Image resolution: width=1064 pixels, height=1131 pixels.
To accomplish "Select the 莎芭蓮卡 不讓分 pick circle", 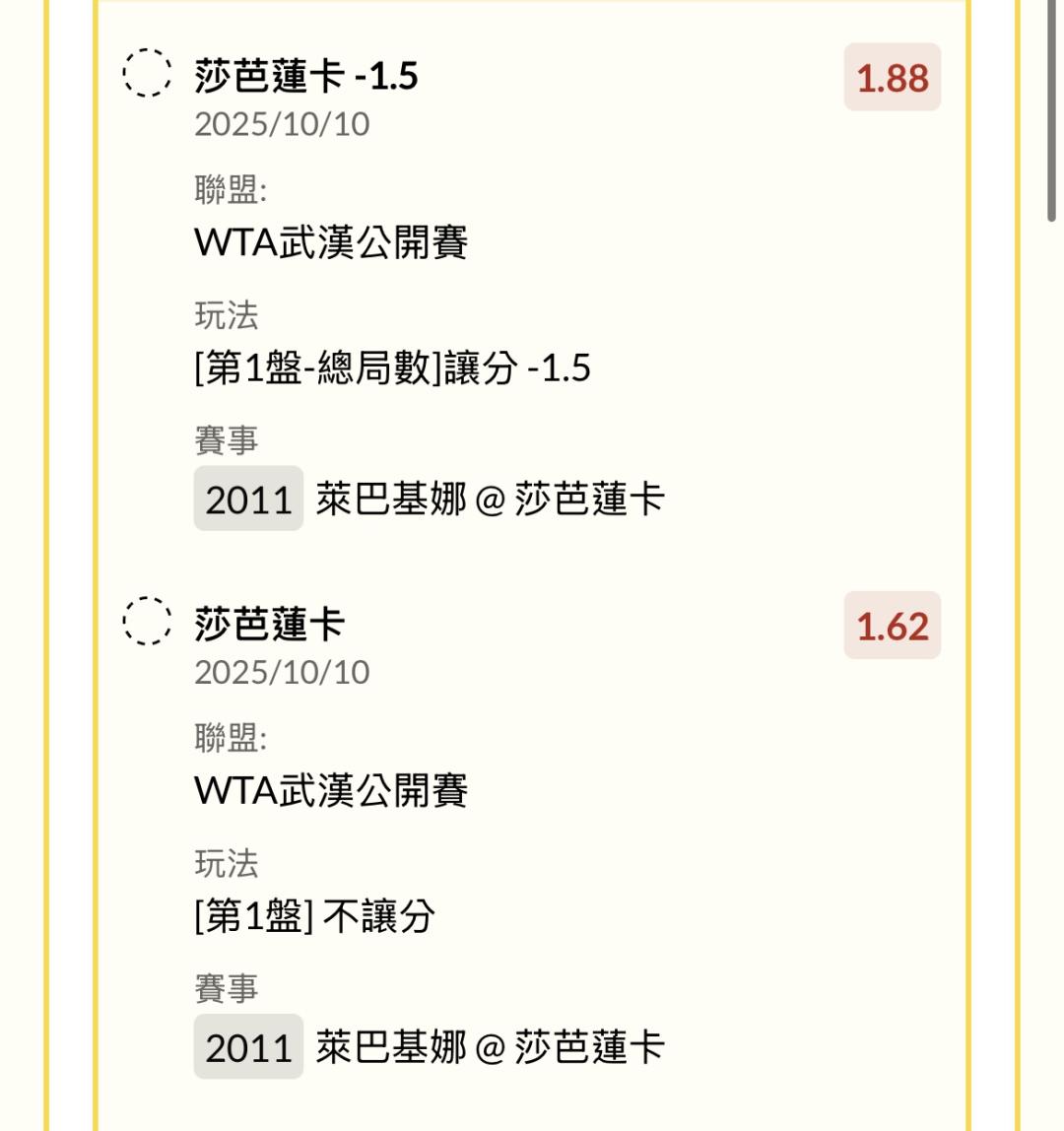I will pos(147,622).
